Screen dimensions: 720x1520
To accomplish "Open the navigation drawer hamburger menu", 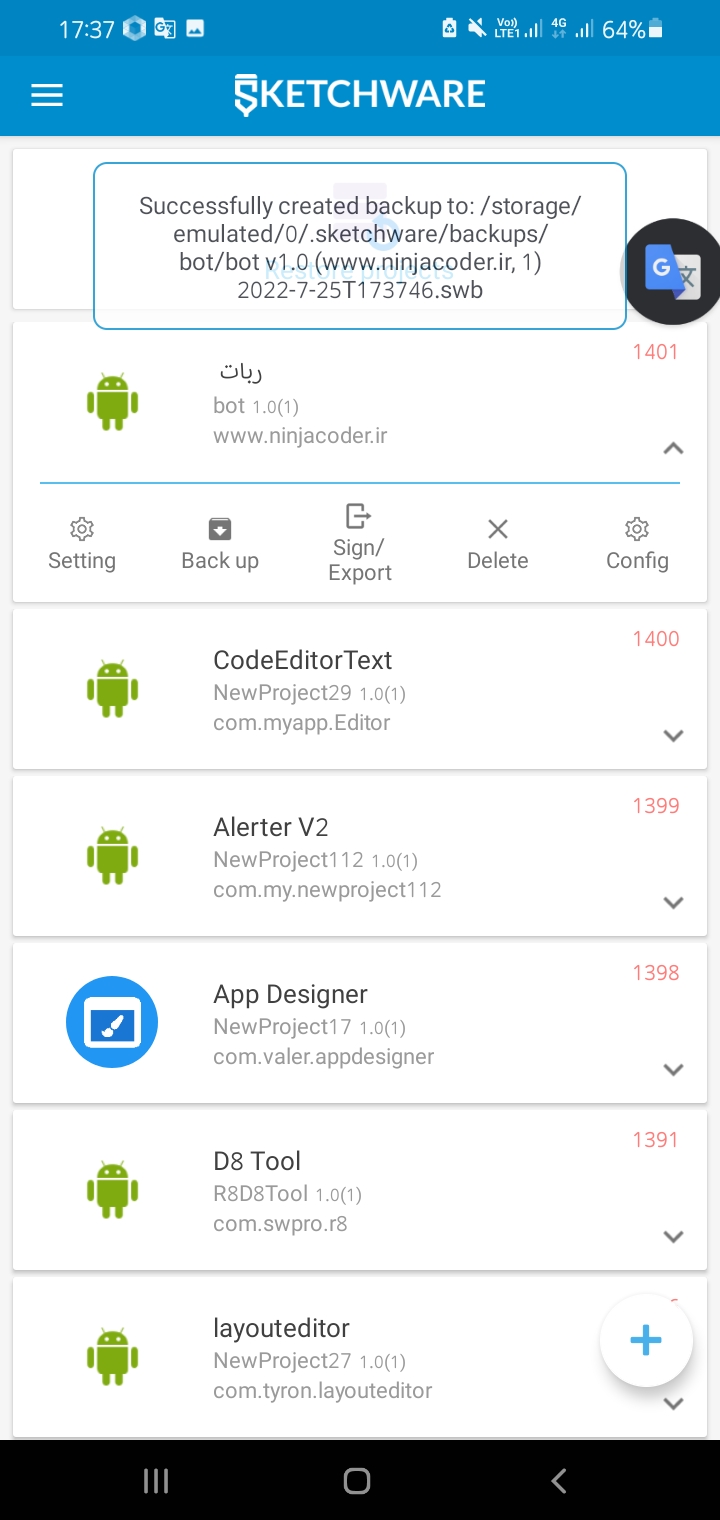I will (46, 95).
